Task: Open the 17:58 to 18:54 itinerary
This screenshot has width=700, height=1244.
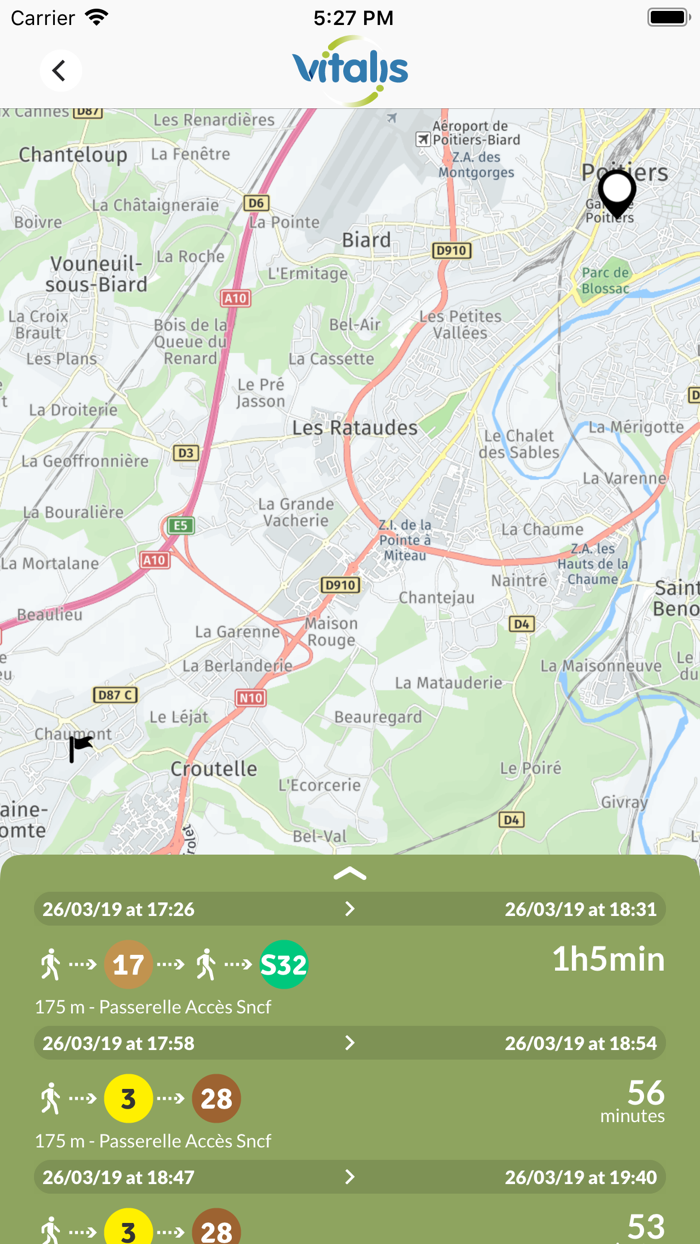Action: pyautogui.click(x=350, y=1043)
